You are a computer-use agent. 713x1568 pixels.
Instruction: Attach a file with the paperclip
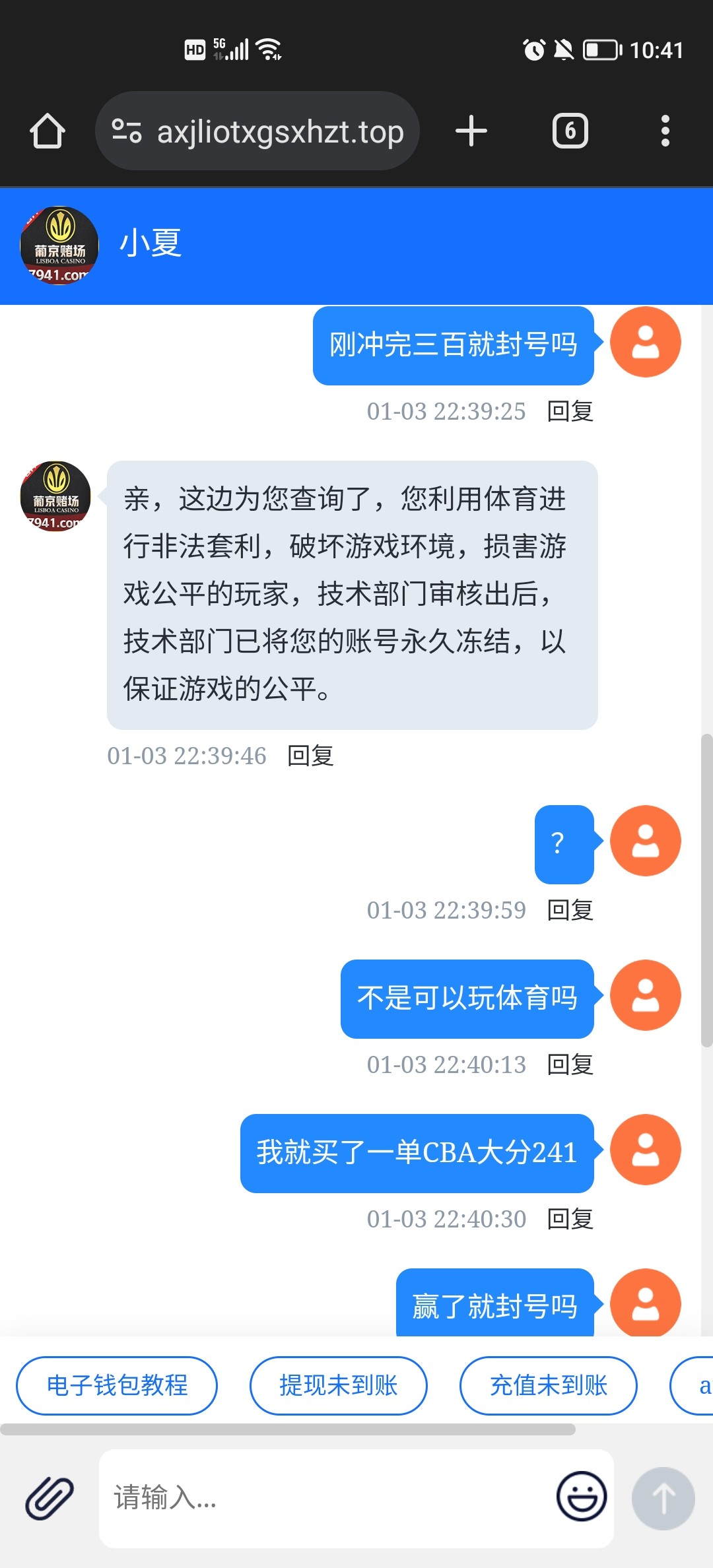(x=50, y=1498)
